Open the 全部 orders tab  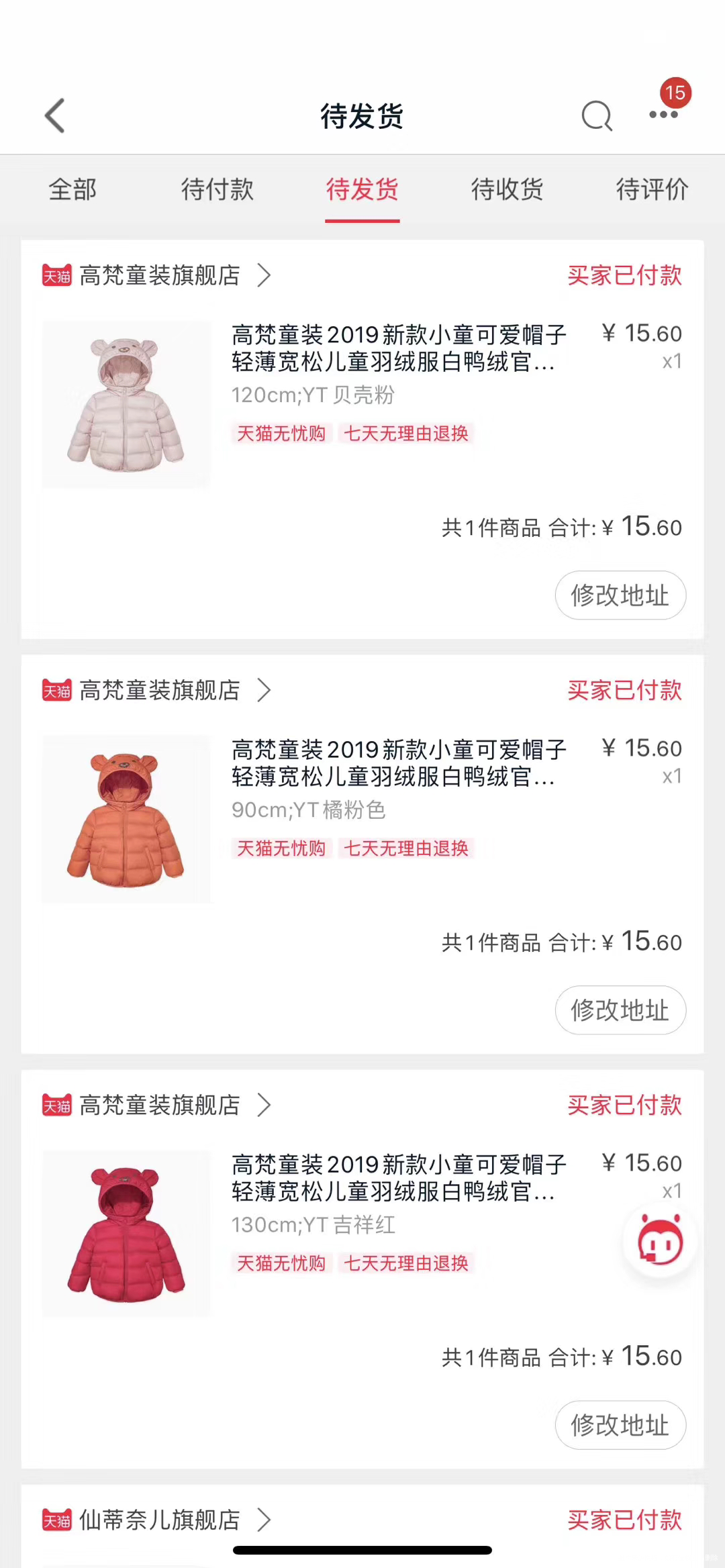click(x=72, y=191)
